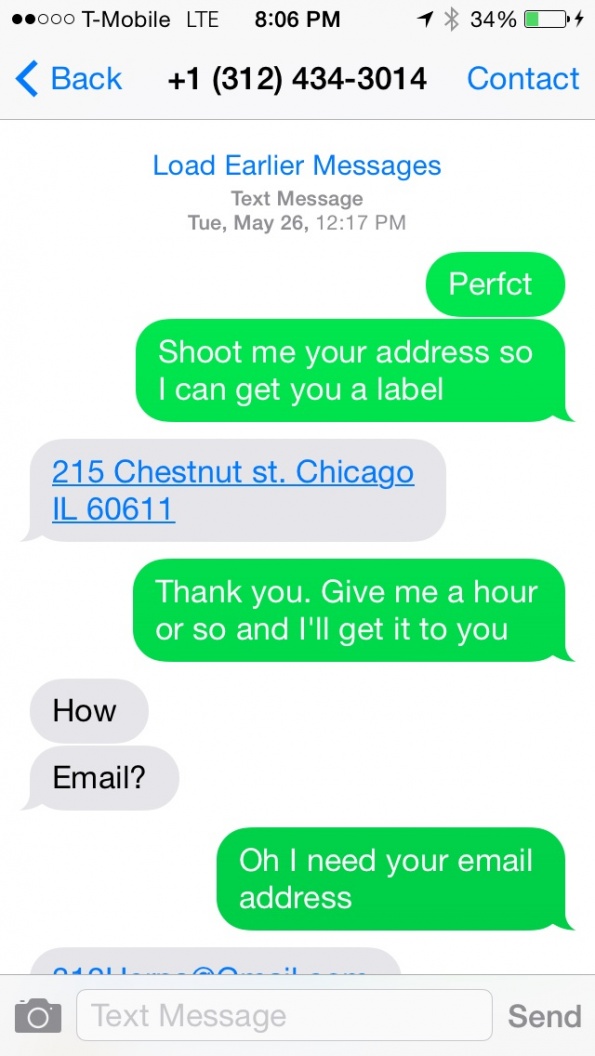Tap Load Earlier Messages
The width and height of the screenshot is (595, 1056).
click(296, 165)
